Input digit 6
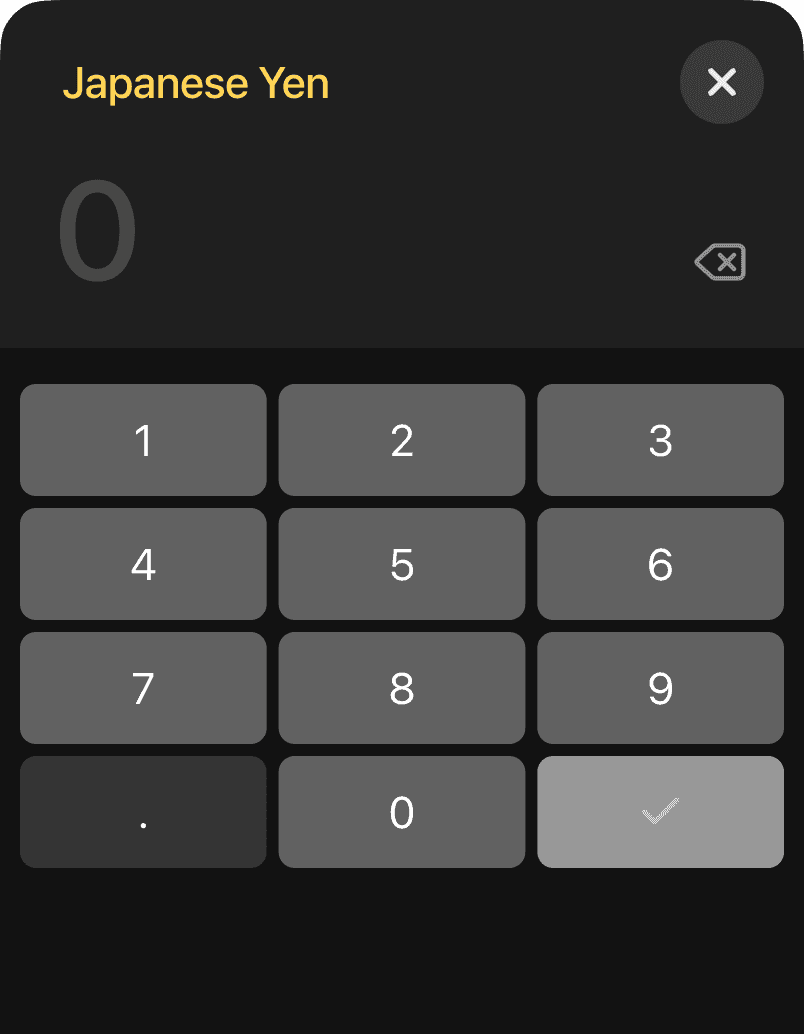This screenshot has height=1034, width=804. tap(660, 564)
